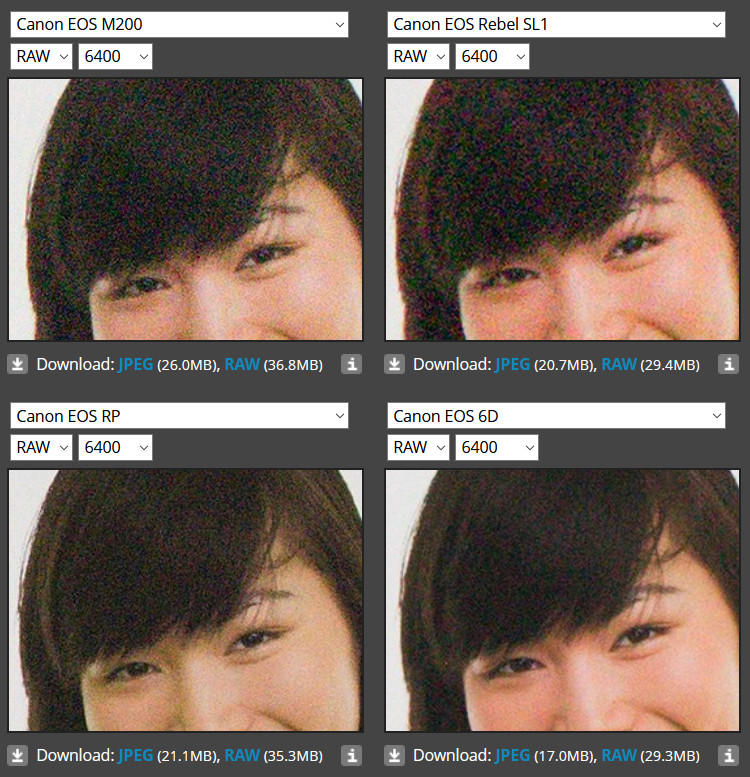Screen dimensions: 750x777
Task: Change RAW format for Canon EOS 6D
Action: tap(419, 447)
